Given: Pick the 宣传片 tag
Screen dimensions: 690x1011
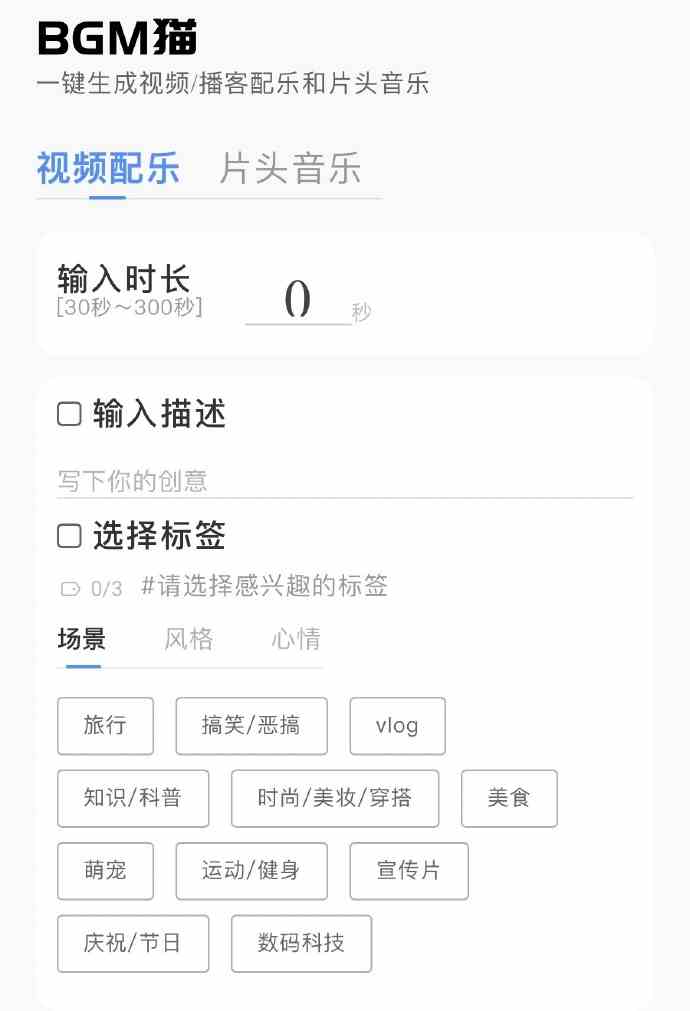Looking at the screenshot, I should (408, 871).
